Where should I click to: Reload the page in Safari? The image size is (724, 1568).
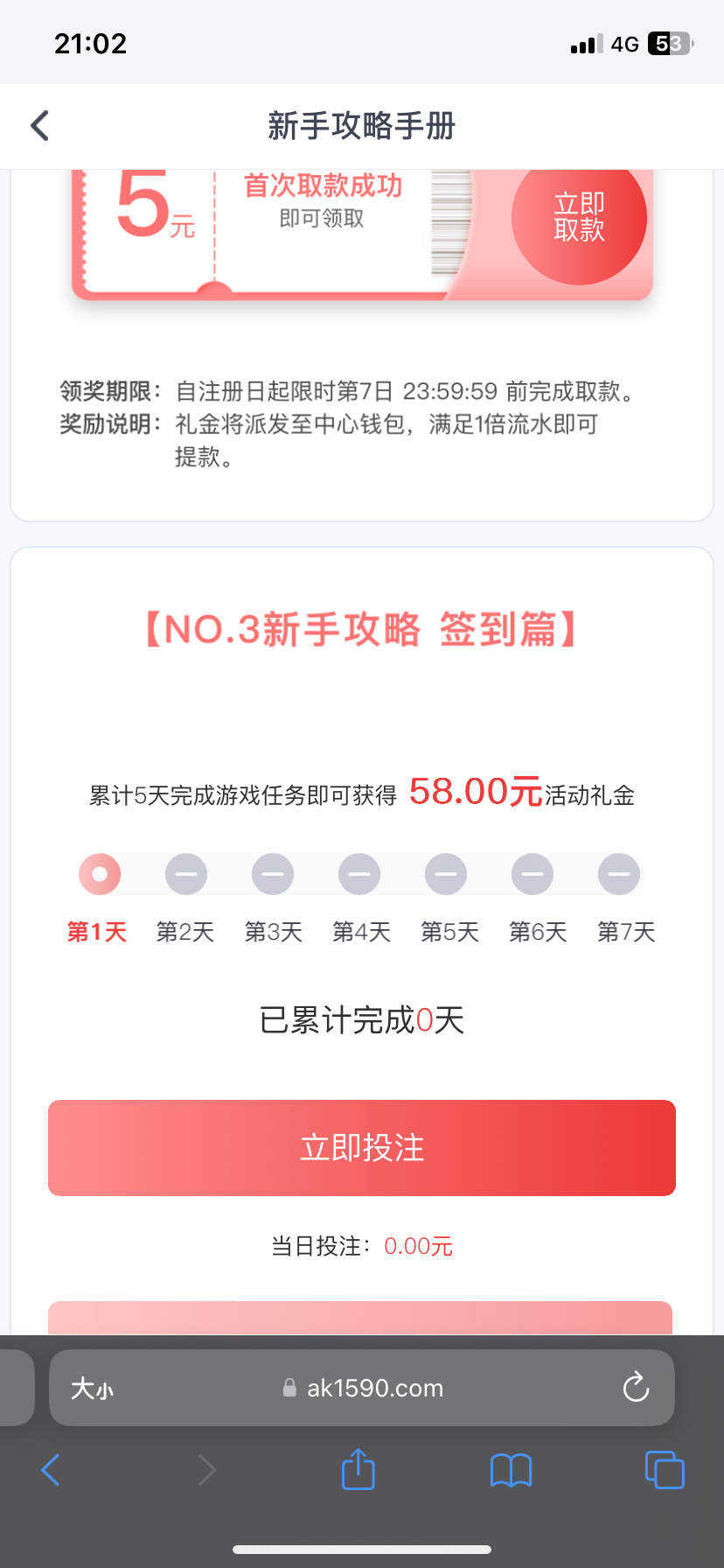click(x=636, y=1388)
